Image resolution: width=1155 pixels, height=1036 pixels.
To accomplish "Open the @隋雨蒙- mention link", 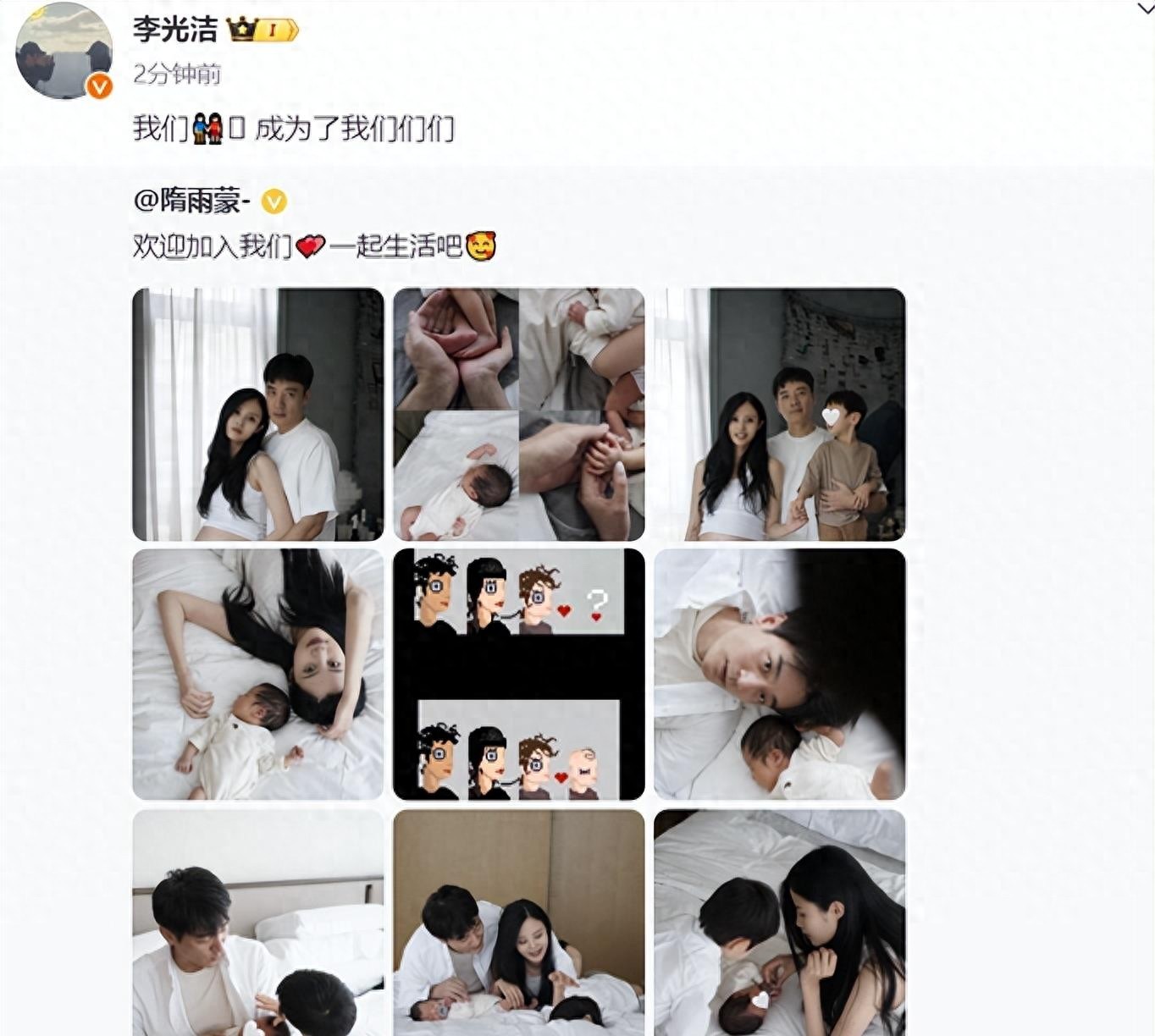I will click(x=191, y=201).
